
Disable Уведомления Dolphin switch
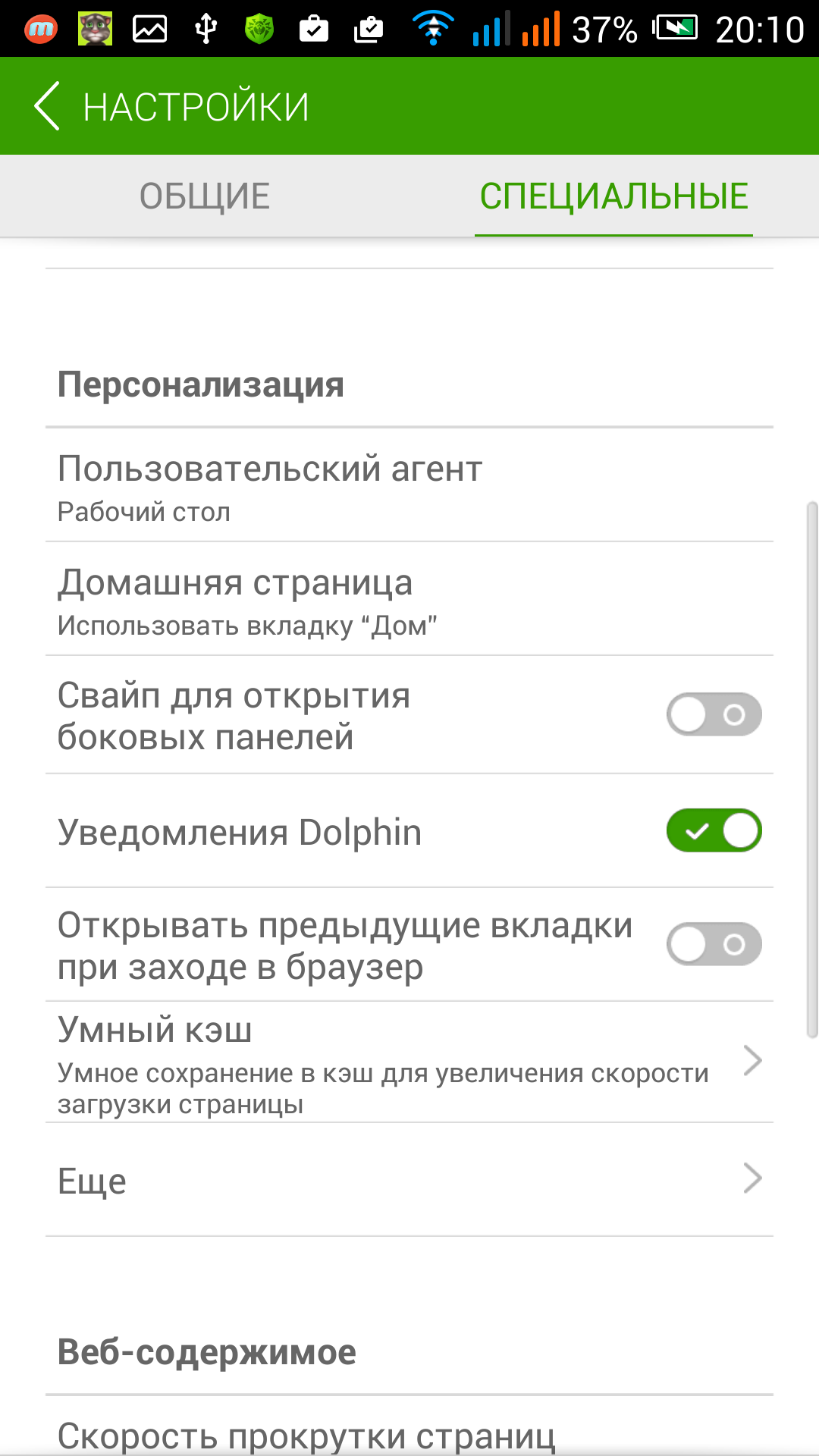[x=714, y=831]
